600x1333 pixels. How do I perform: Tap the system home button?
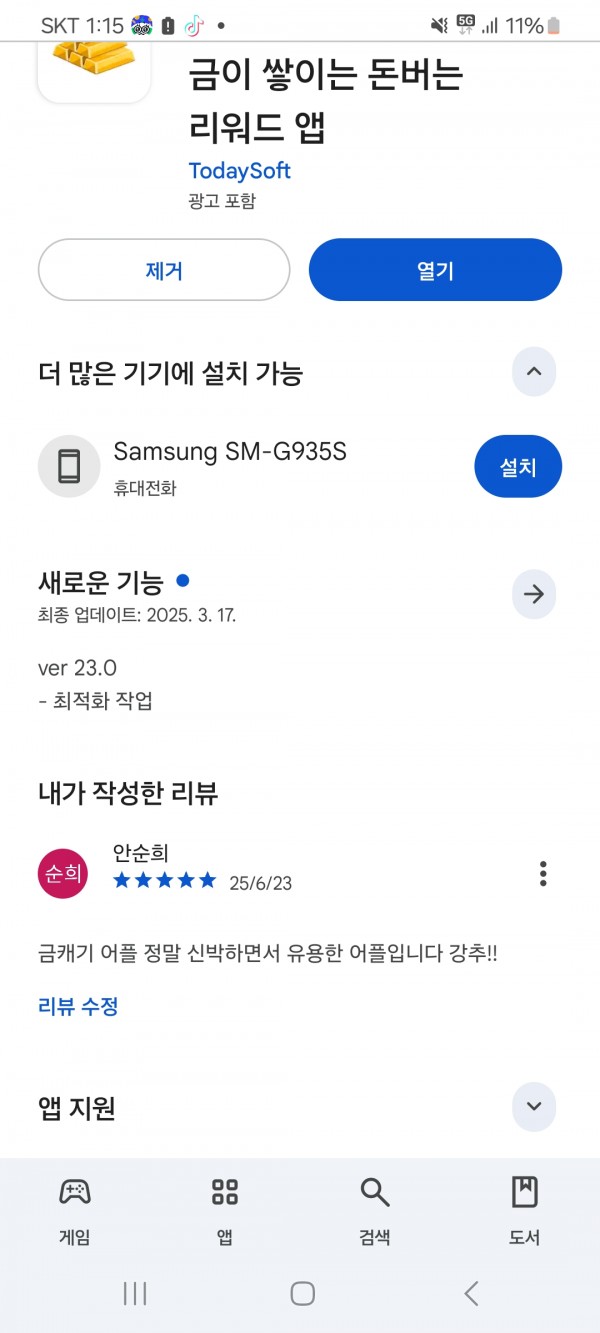pyautogui.click(x=302, y=1294)
